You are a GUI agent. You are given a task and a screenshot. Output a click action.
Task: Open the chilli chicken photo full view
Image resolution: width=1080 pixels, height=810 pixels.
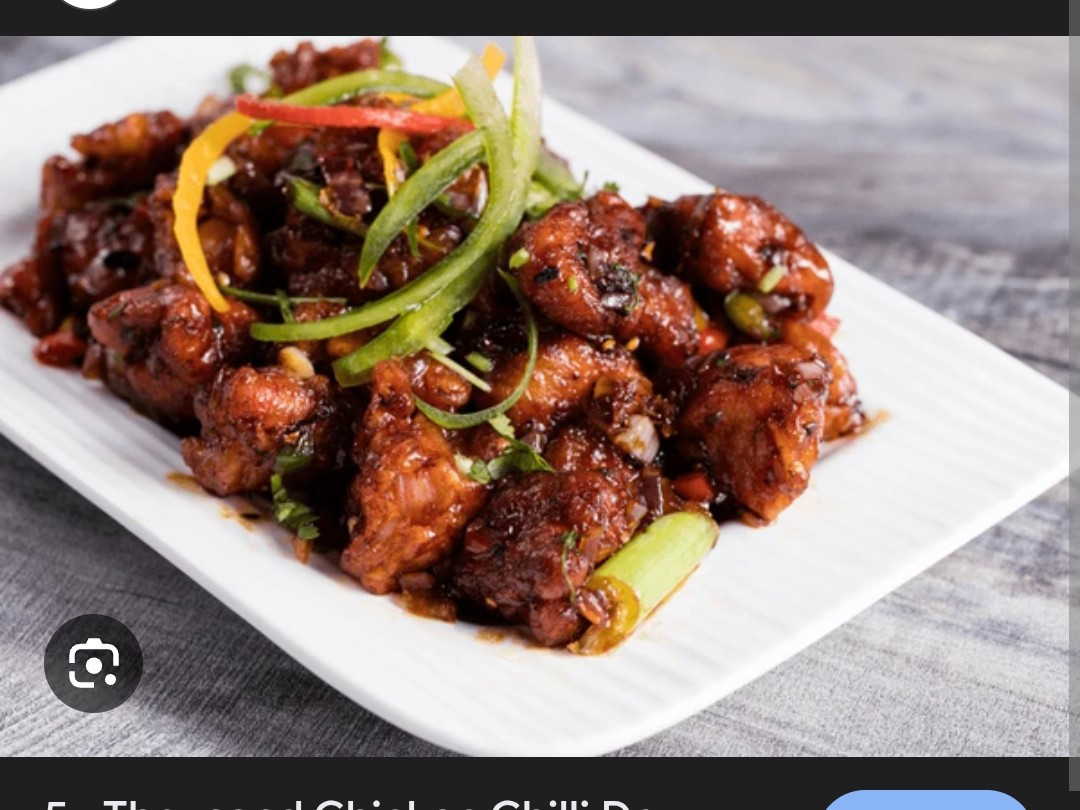click(540, 380)
